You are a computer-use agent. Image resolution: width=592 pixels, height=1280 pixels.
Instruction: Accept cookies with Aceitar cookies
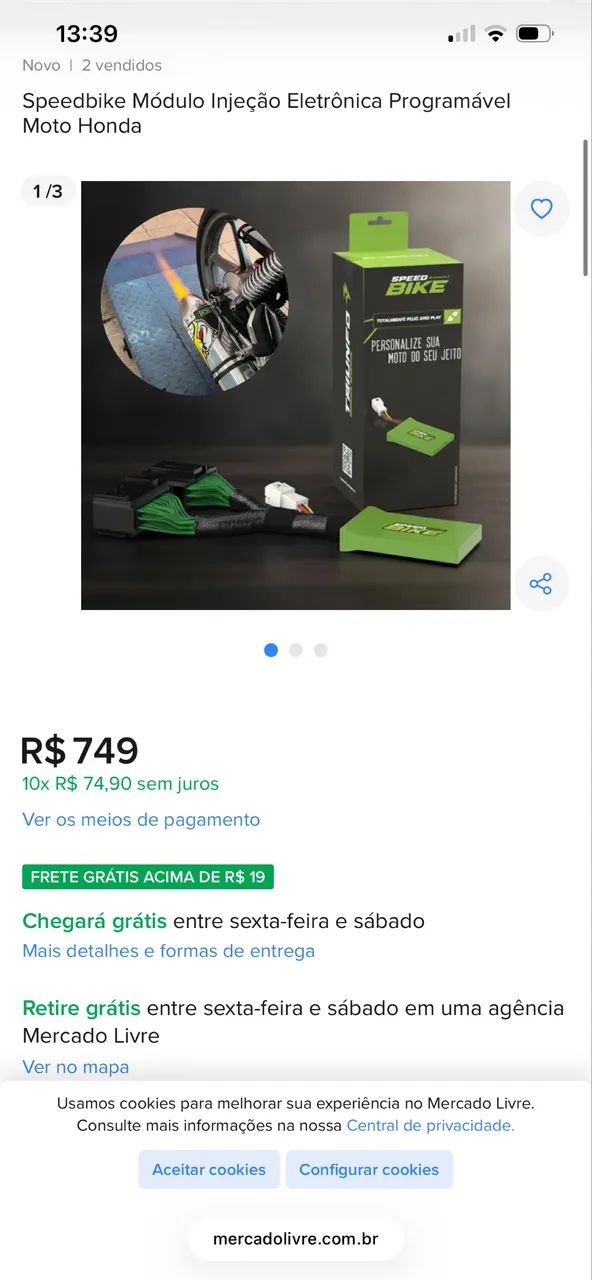(209, 1169)
